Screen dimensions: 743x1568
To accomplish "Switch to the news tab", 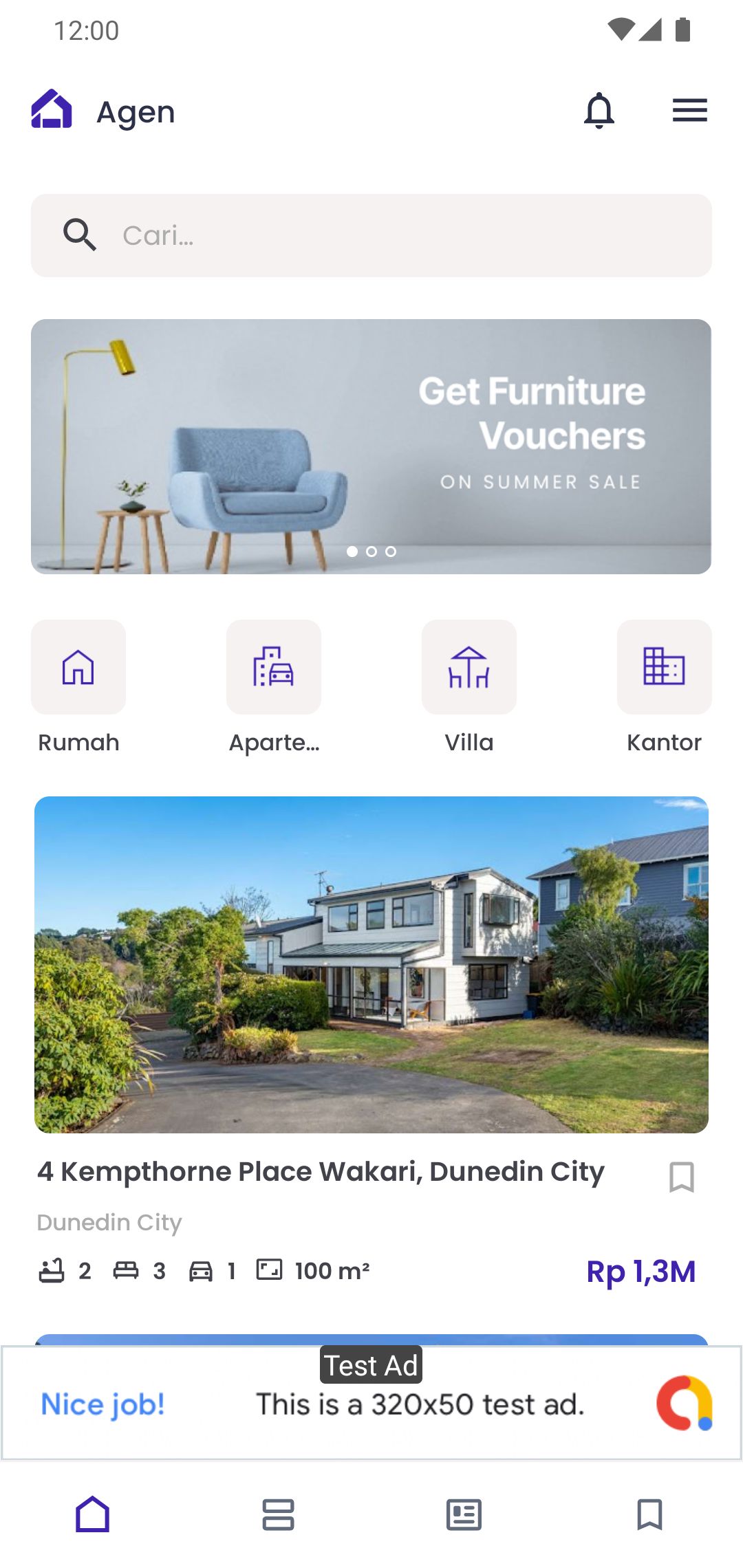I will 464,1514.
